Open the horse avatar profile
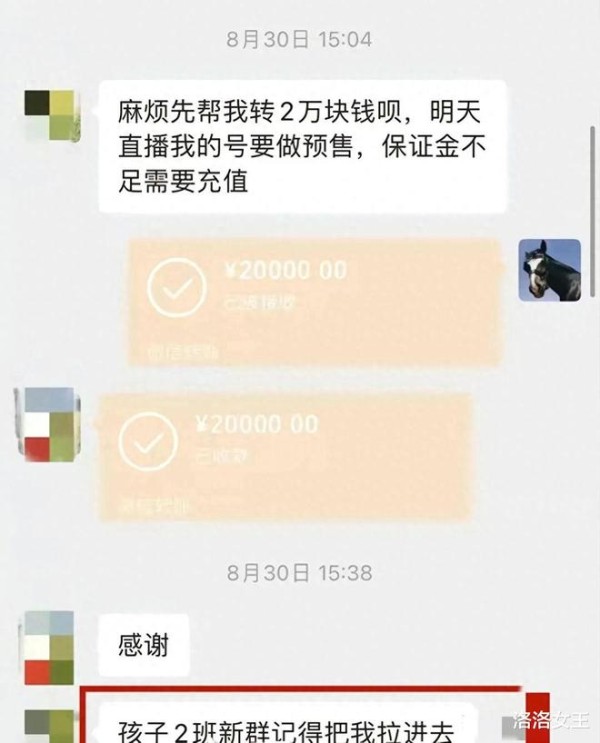This screenshot has width=600, height=743. click(x=549, y=270)
